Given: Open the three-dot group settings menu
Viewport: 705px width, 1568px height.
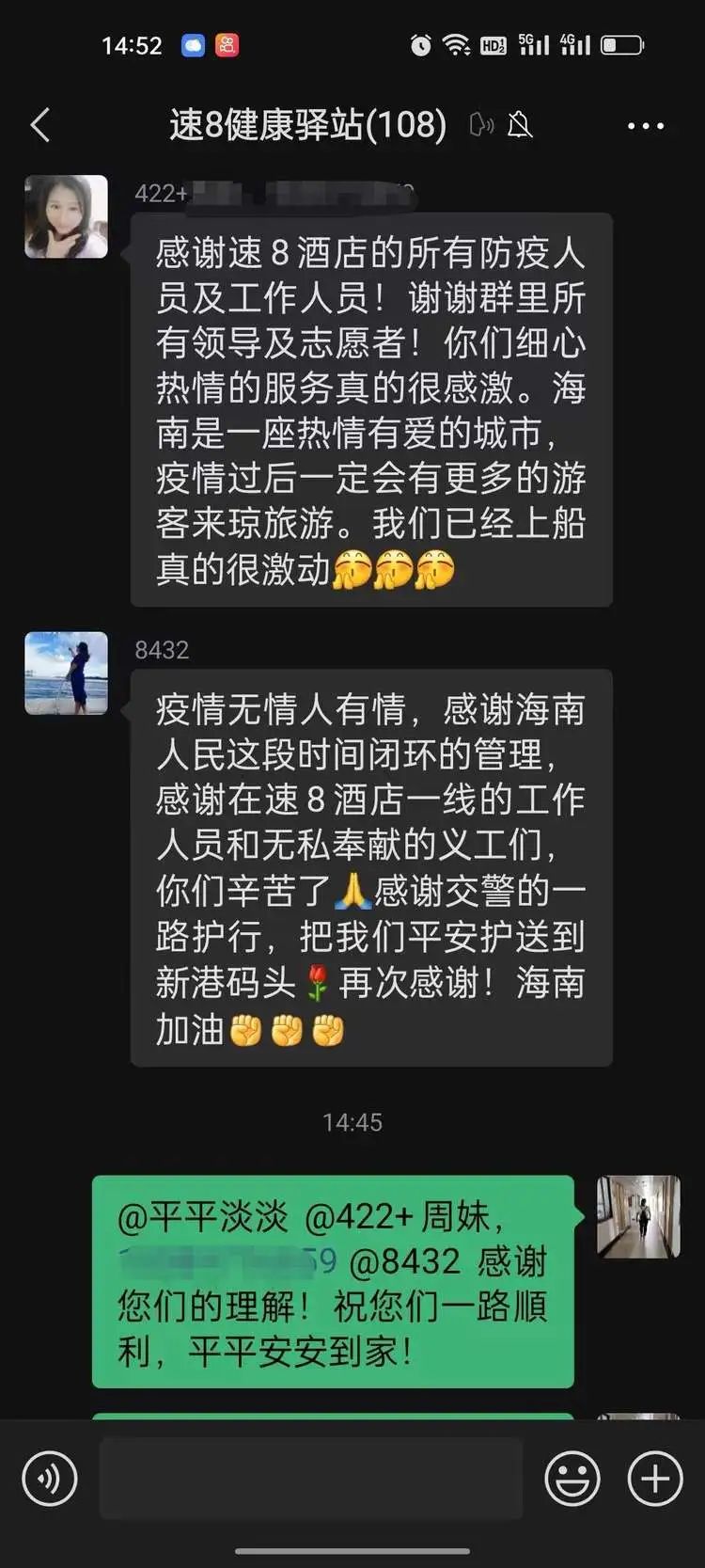Looking at the screenshot, I should click(644, 125).
